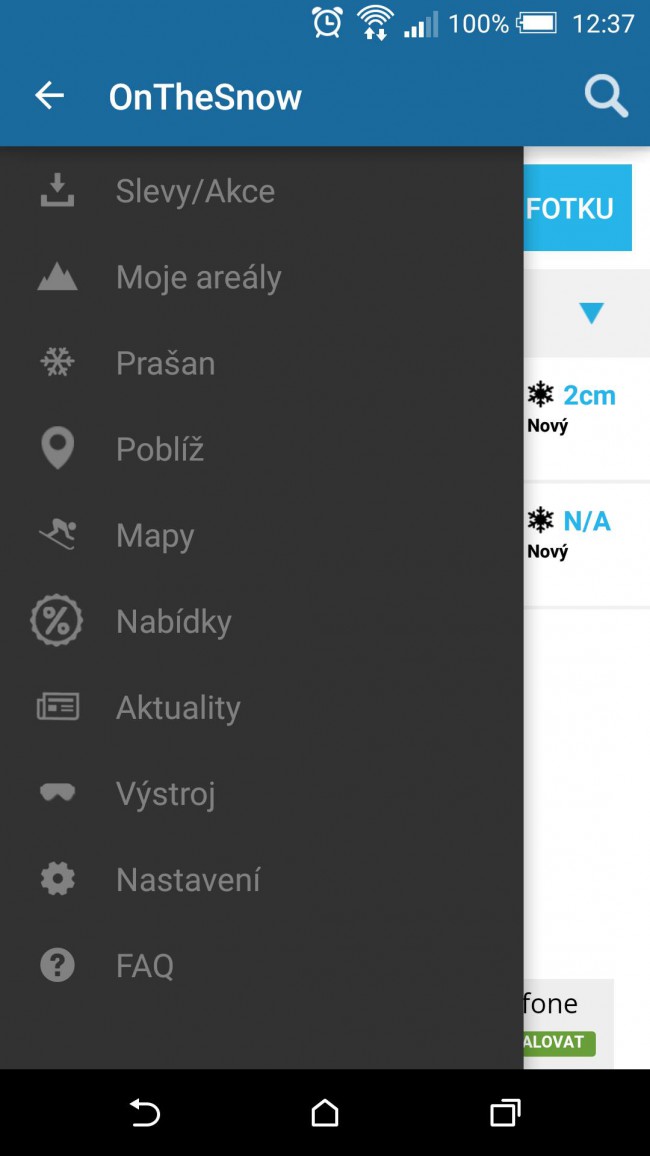This screenshot has height=1156, width=650.
Task: Expand the blue dropdown arrow
Action: pyautogui.click(x=591, y=313)
